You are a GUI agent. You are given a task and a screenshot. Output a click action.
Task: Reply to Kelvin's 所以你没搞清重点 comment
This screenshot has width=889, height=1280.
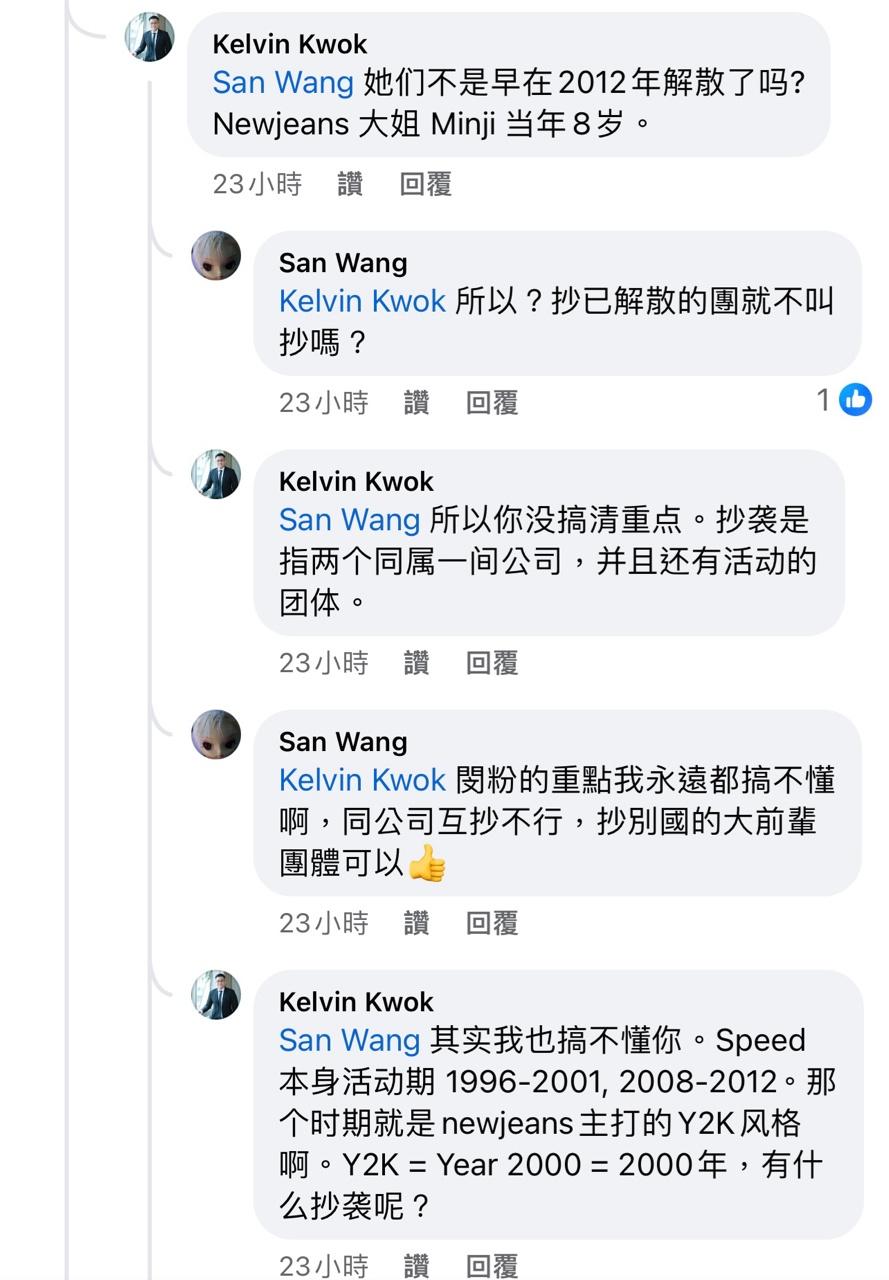click(x=492, y=663)
